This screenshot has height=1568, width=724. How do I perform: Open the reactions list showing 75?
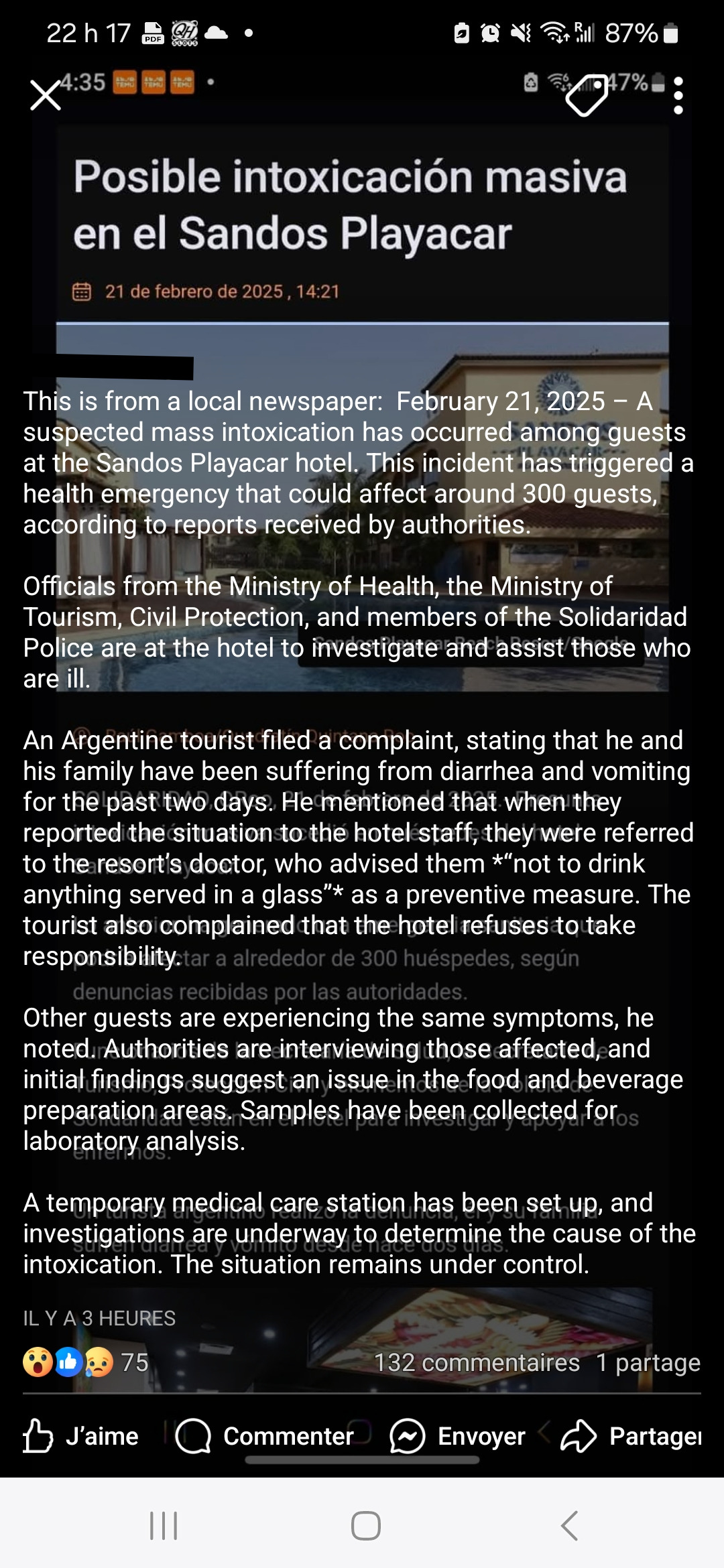tap(86, 1362)
